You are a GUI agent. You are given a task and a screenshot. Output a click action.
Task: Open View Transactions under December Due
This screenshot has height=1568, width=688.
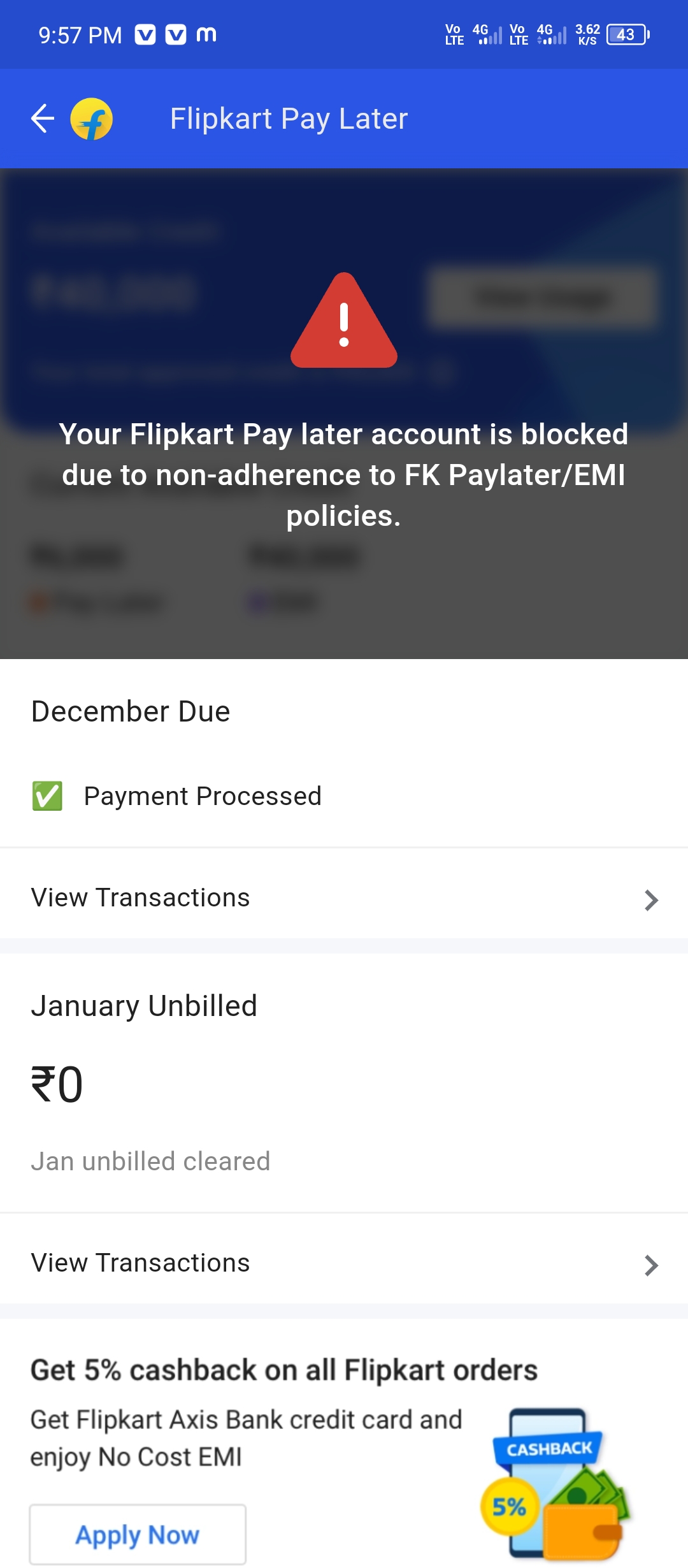pyautogui.click(x=344, y=898)
